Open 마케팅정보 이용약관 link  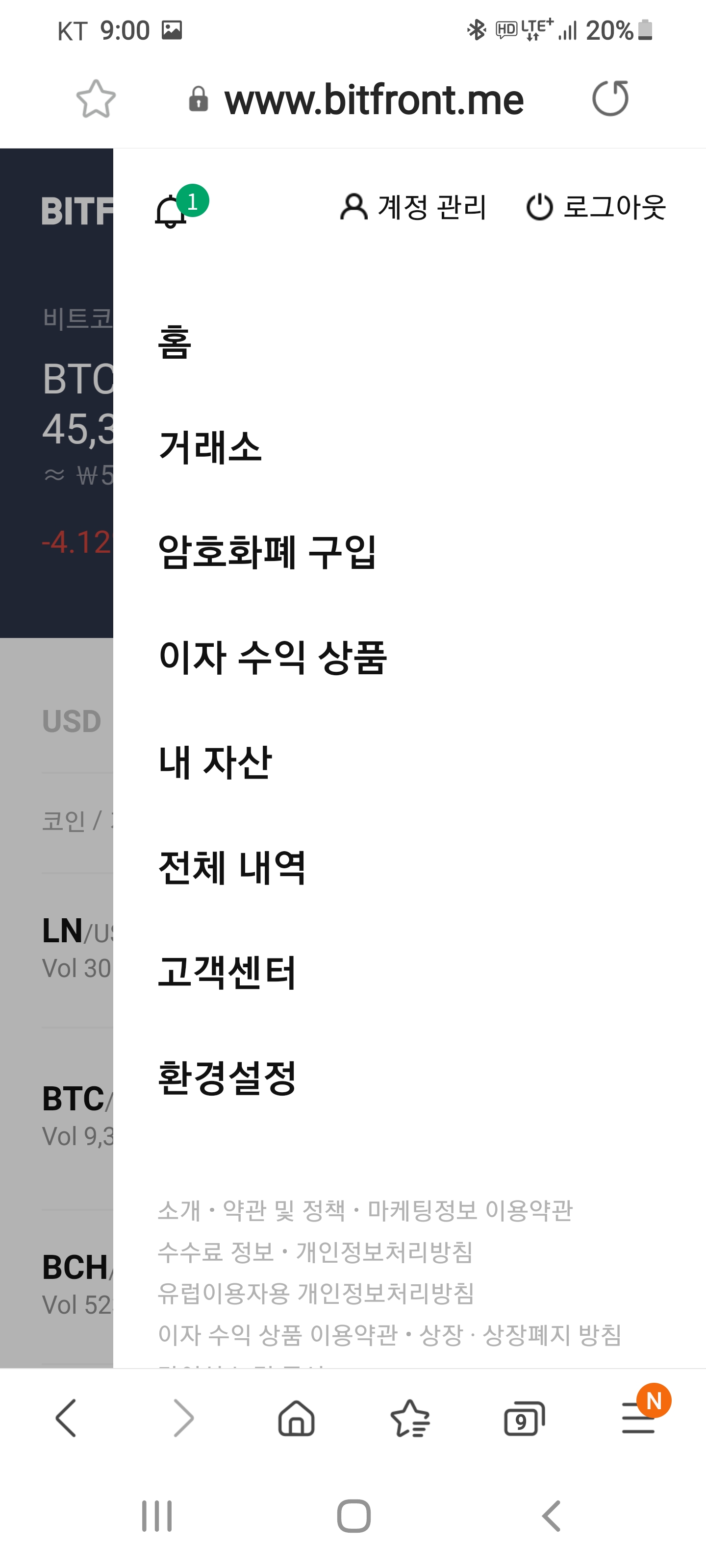(x=470, y=1211)
